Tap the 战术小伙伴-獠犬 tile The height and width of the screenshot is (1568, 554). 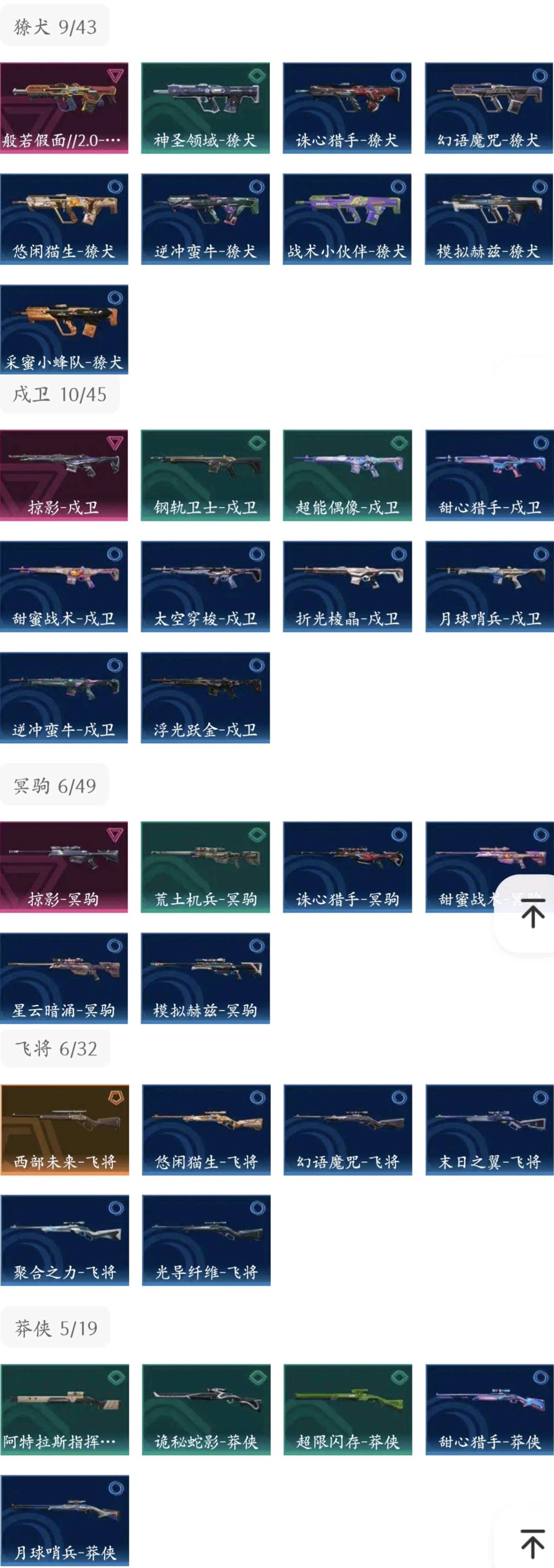tap(347, 219)
